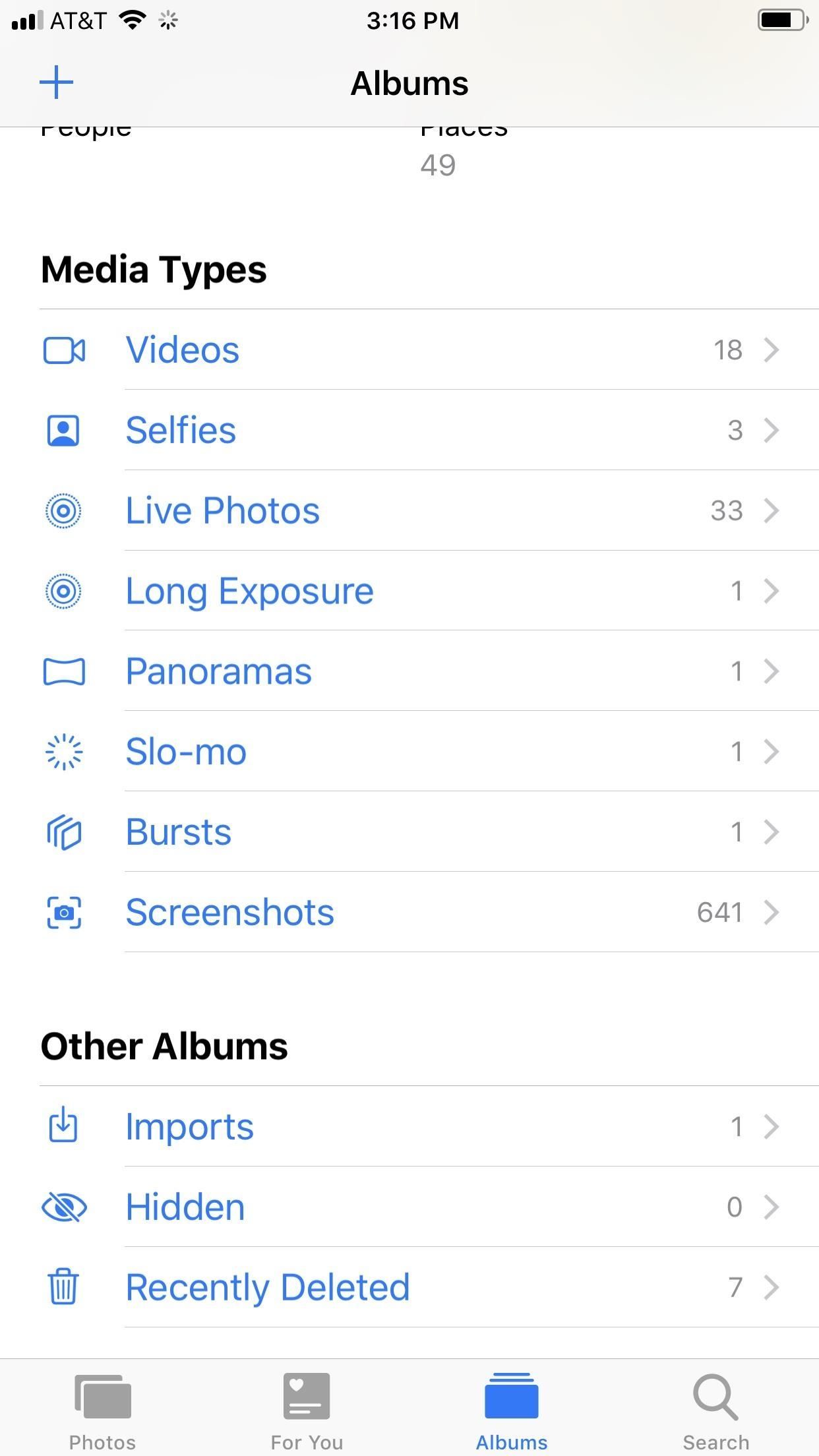
Task: Open the Slo-mo album
Action: pyautogui.click(x=186, y=752)
